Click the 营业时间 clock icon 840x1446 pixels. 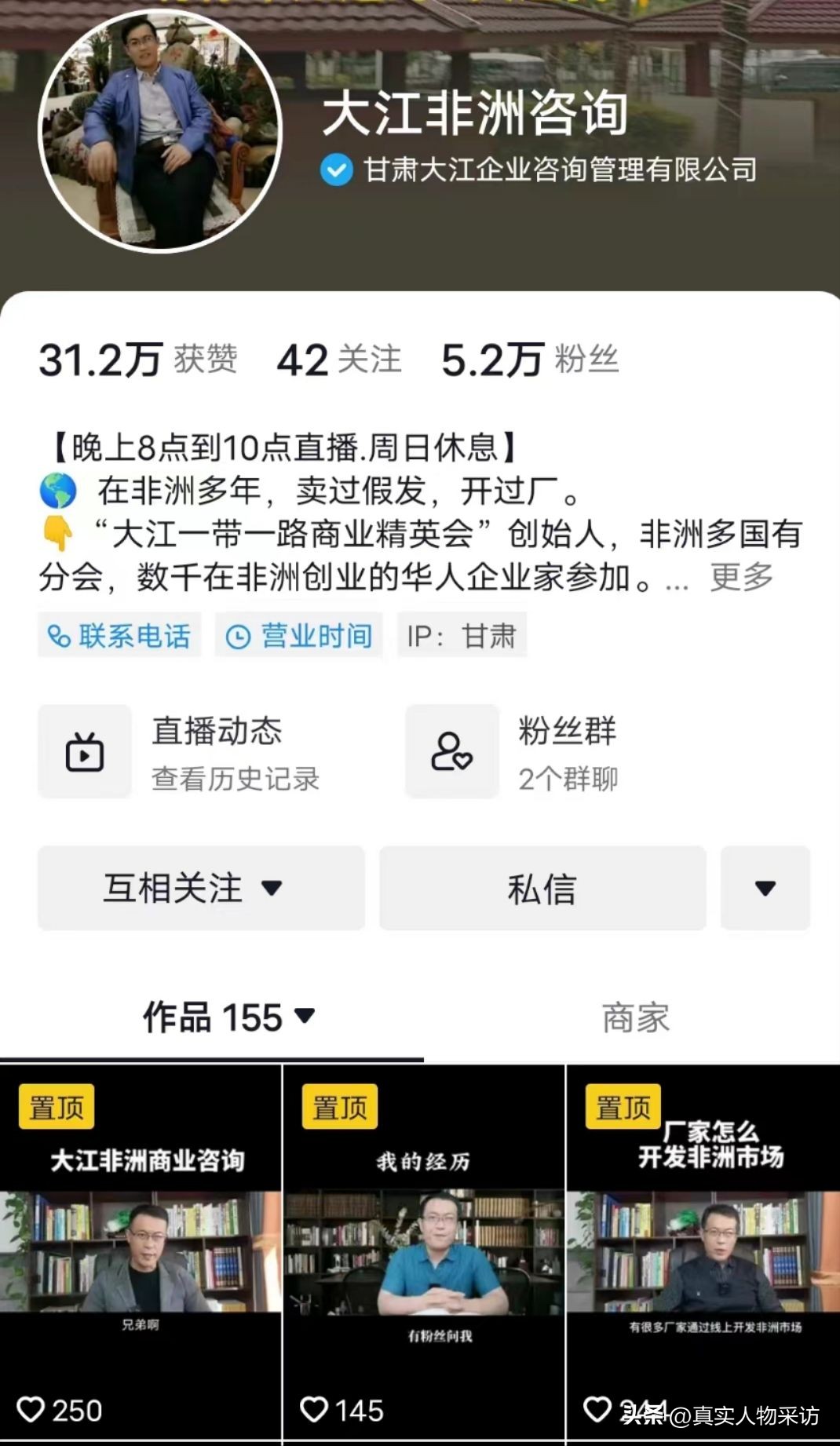tap(238, 637)
